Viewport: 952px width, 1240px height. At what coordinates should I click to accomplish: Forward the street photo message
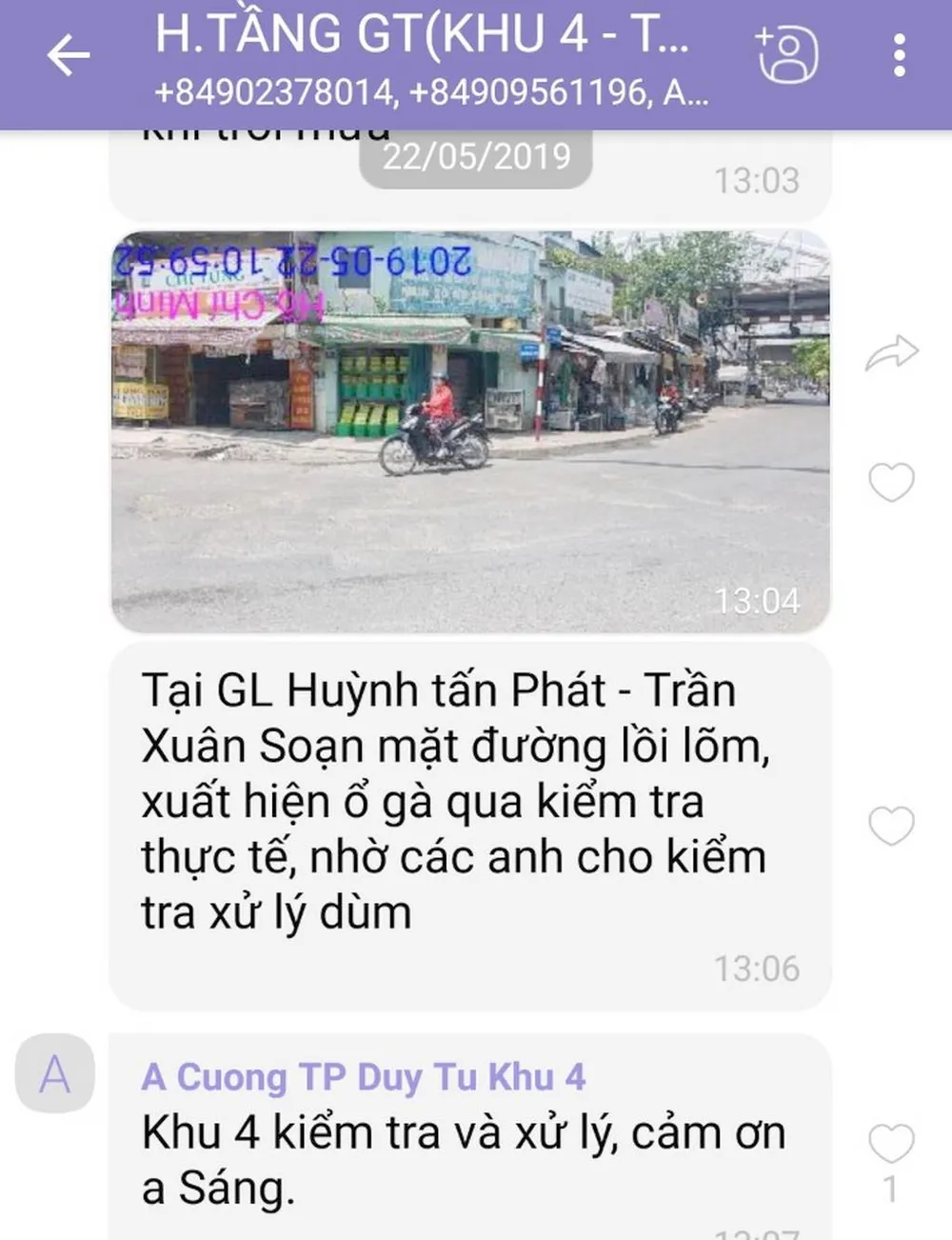891,354
